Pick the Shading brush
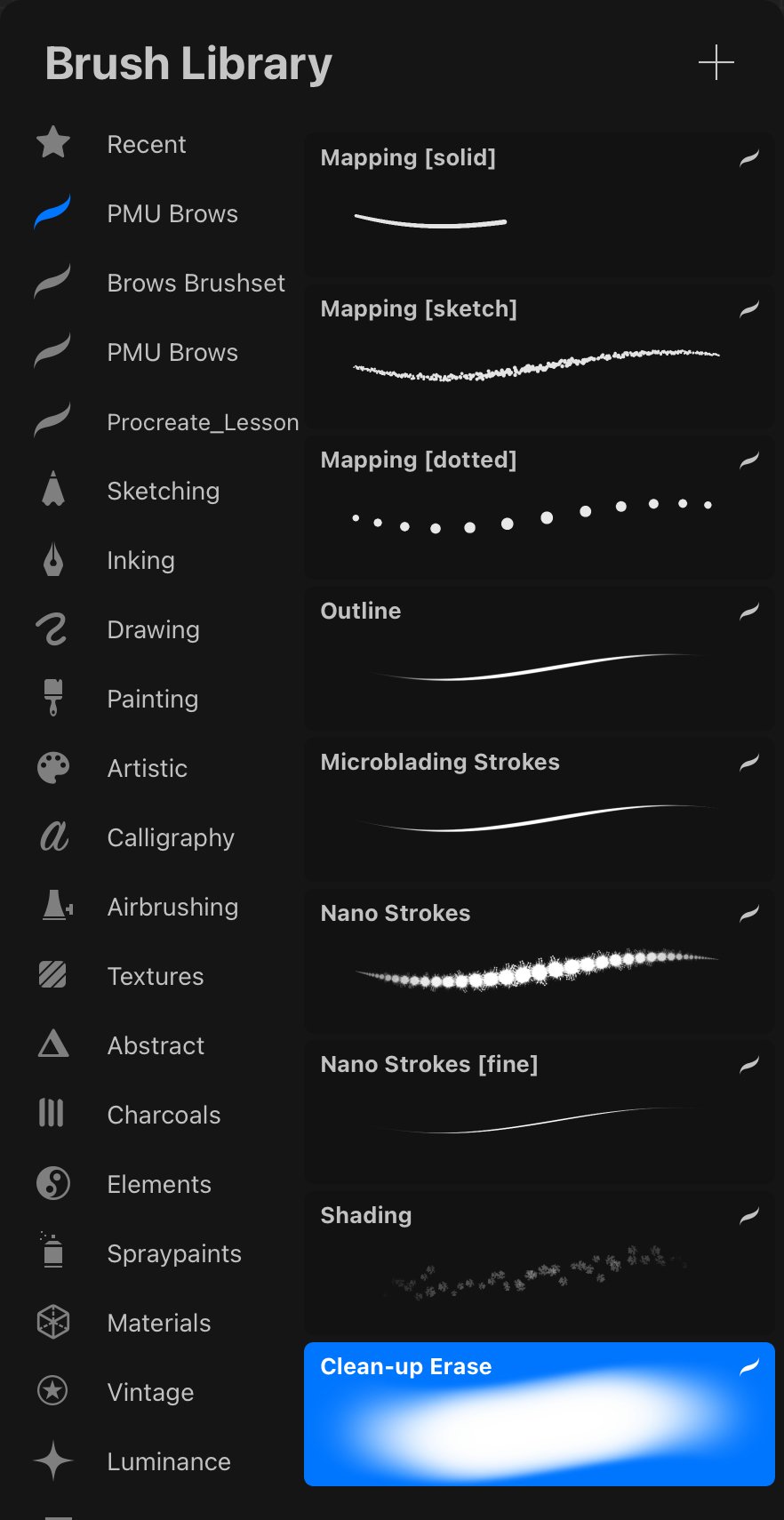This screenshot has width=784, height=1520. (539, 1263)
